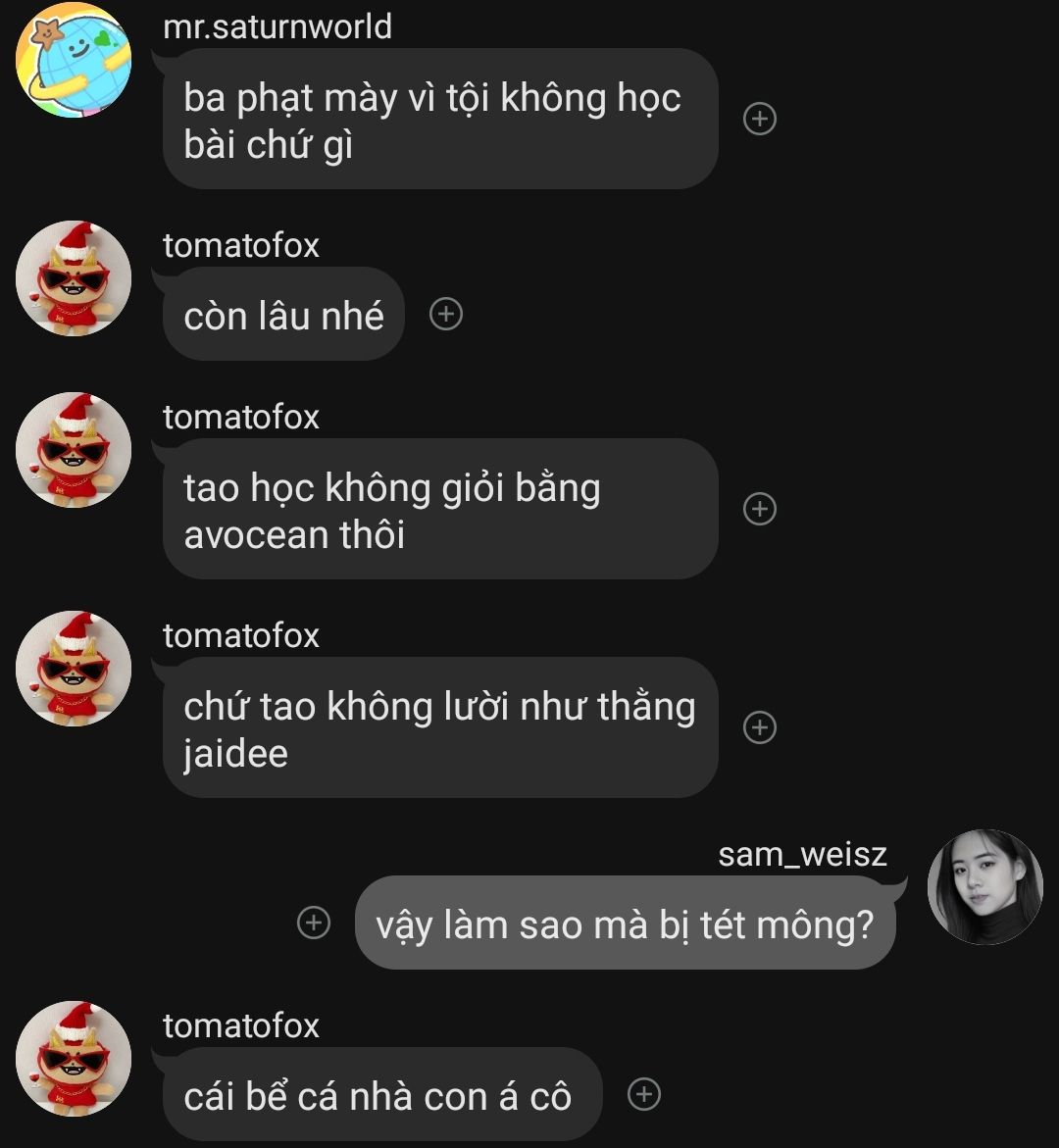React to the "còn lâu nhé" message
Screen dimensions: 1059x1148
[x=446, y=314]
